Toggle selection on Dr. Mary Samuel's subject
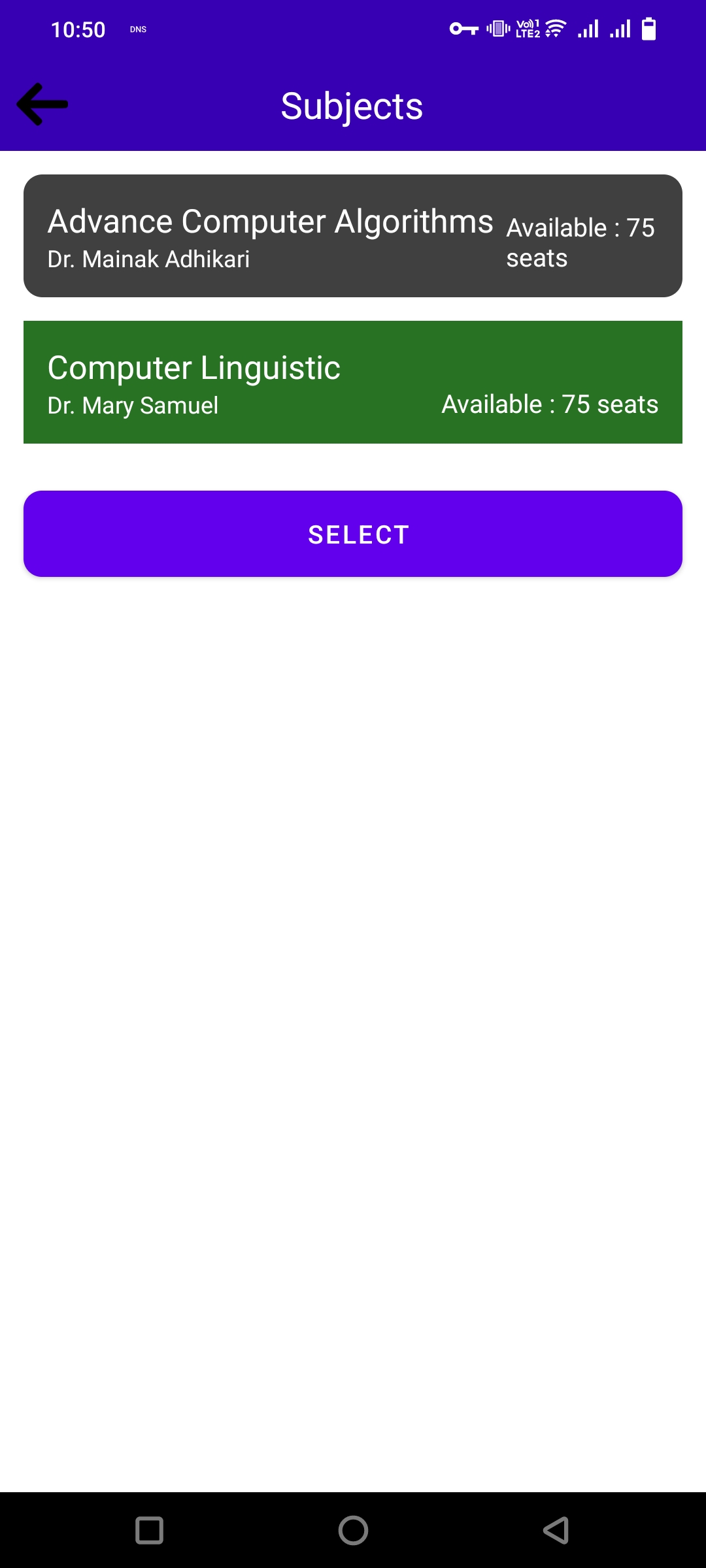706x1568 pixels. [x=353, y=382]
